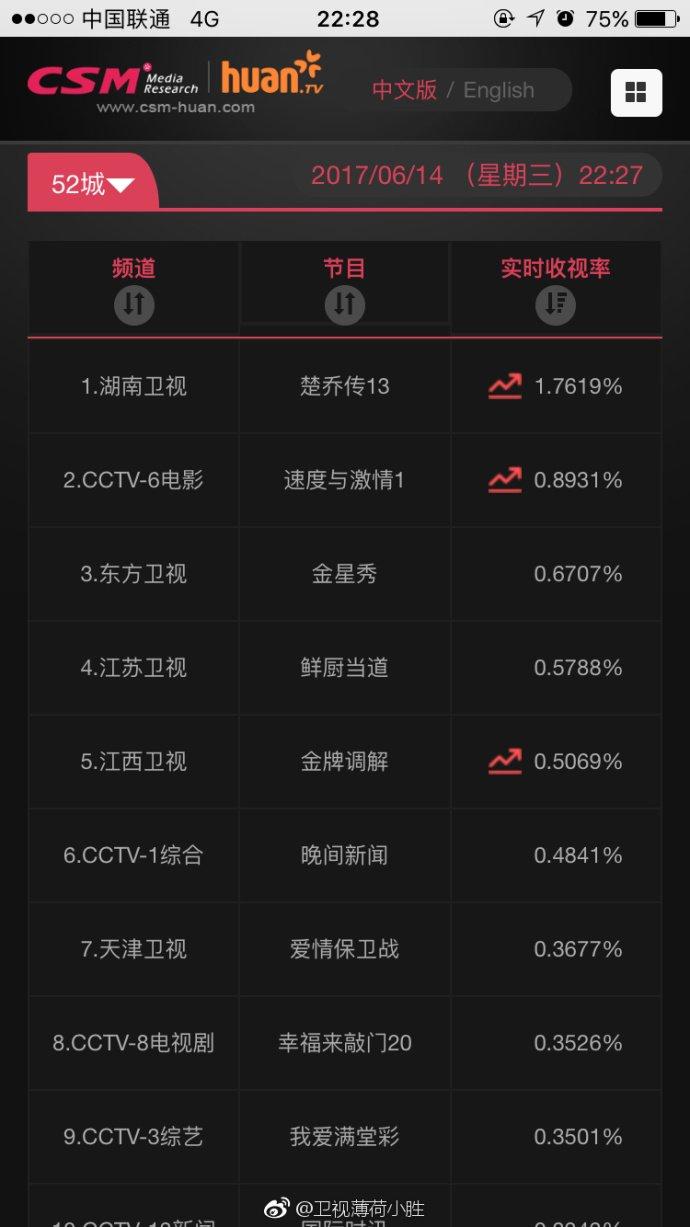The height and width of the screenshot is (1227, 690).
Task: Expand the 52城 city dropdown
Action: coord(92,184)
